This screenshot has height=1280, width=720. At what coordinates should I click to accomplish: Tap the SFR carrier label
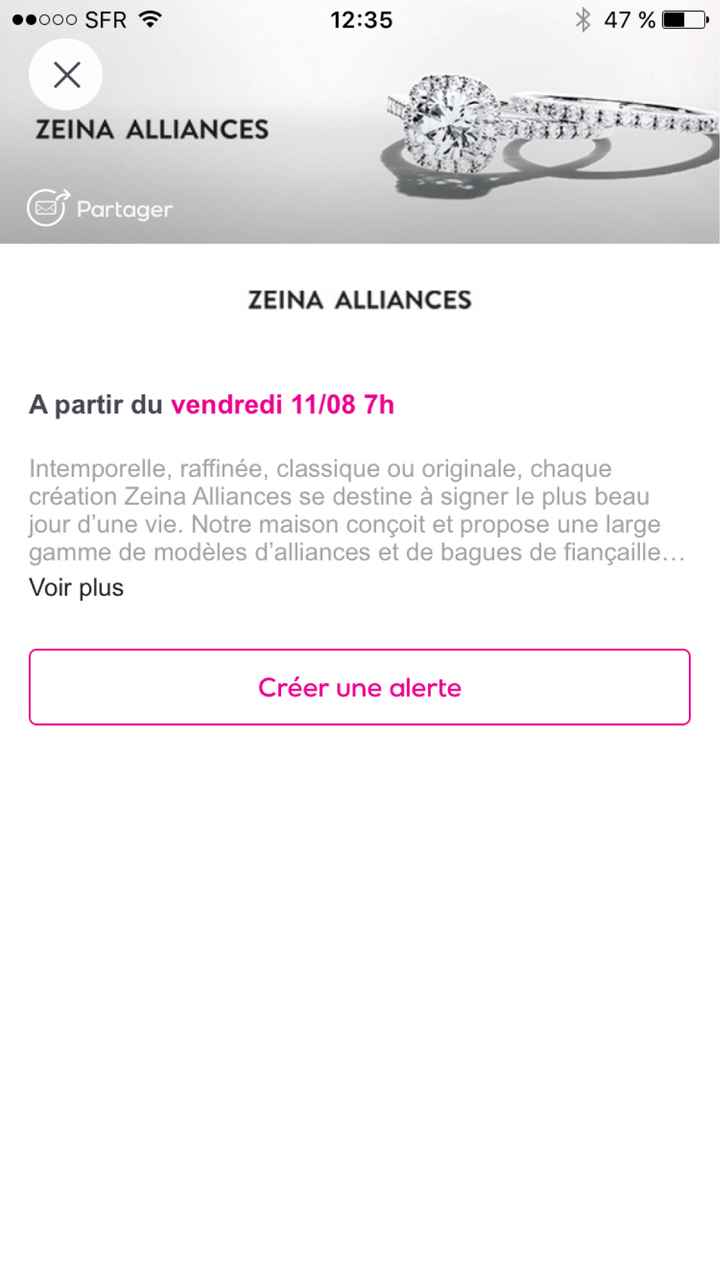click(102, 18)
